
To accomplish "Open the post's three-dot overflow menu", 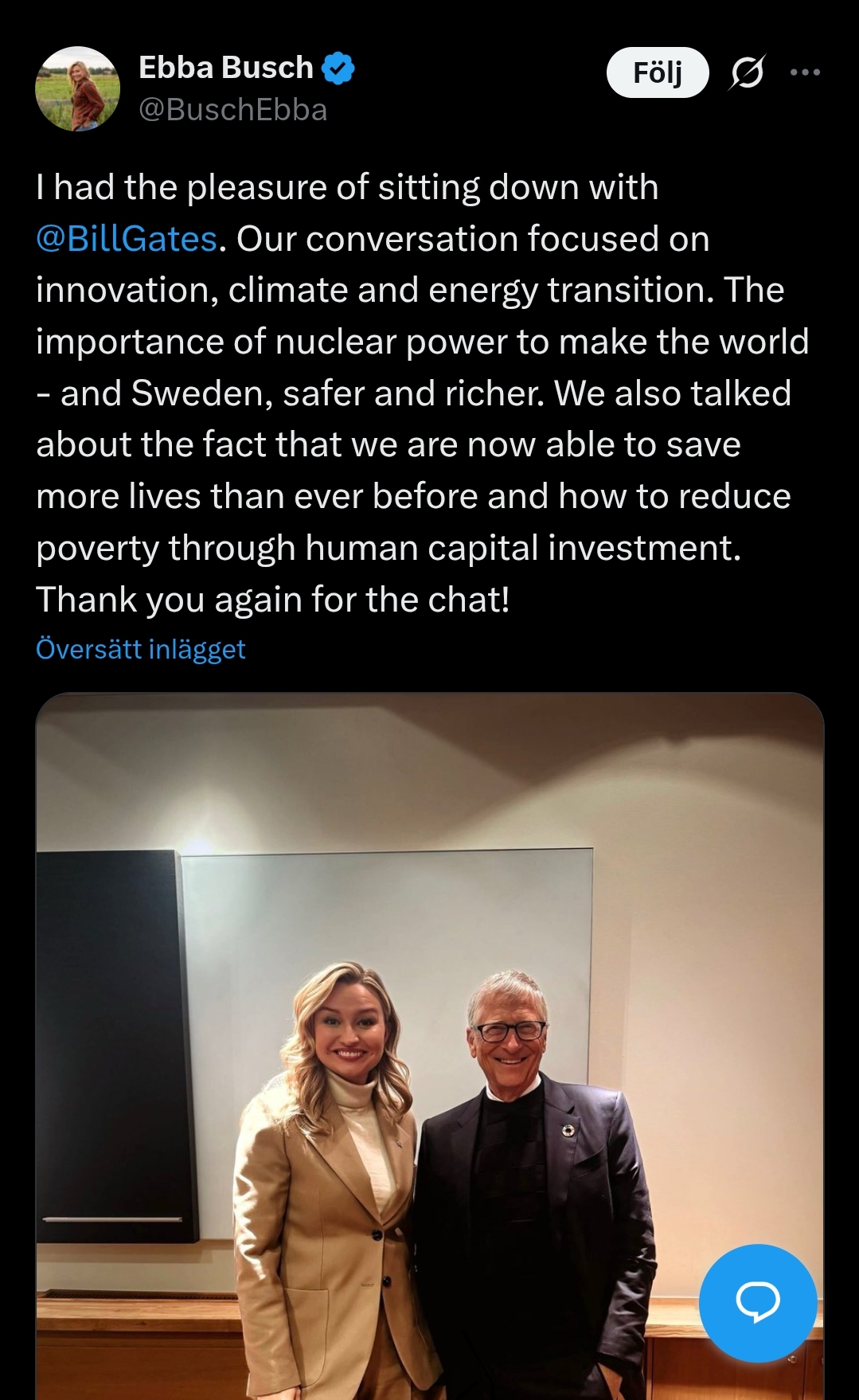I will 805,72.
